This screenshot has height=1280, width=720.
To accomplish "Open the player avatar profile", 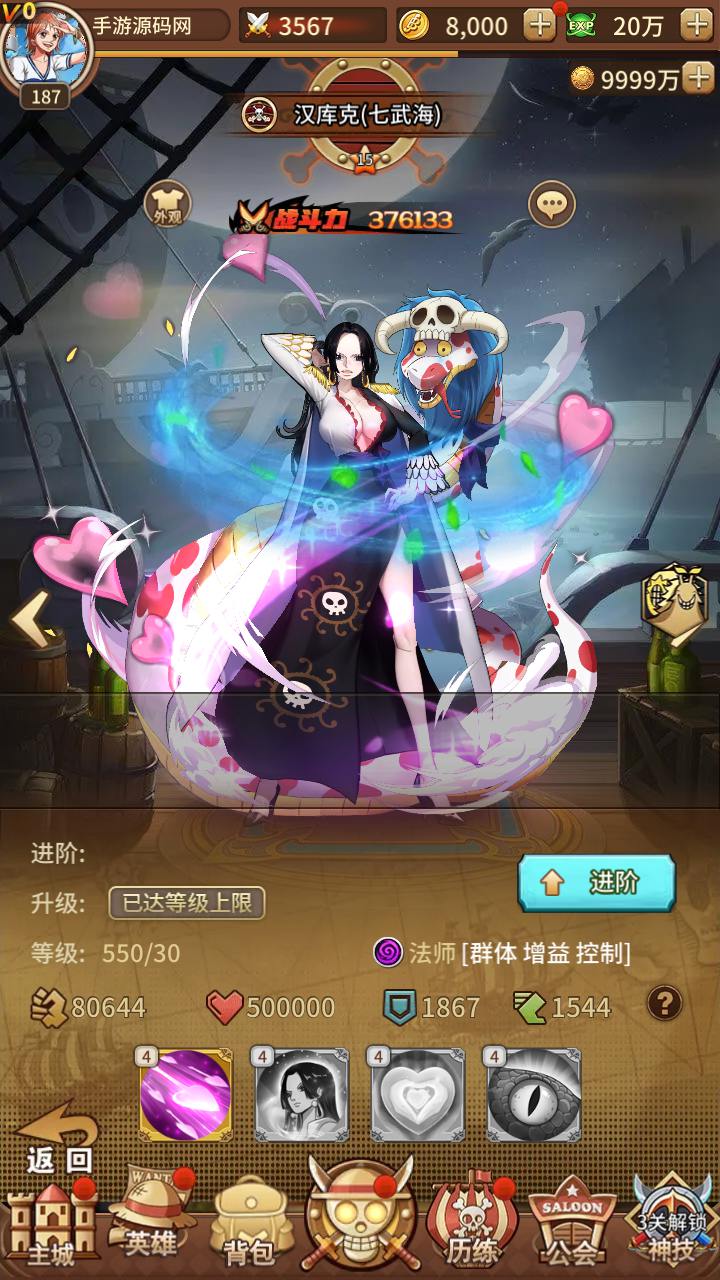I will click(46, 50).
